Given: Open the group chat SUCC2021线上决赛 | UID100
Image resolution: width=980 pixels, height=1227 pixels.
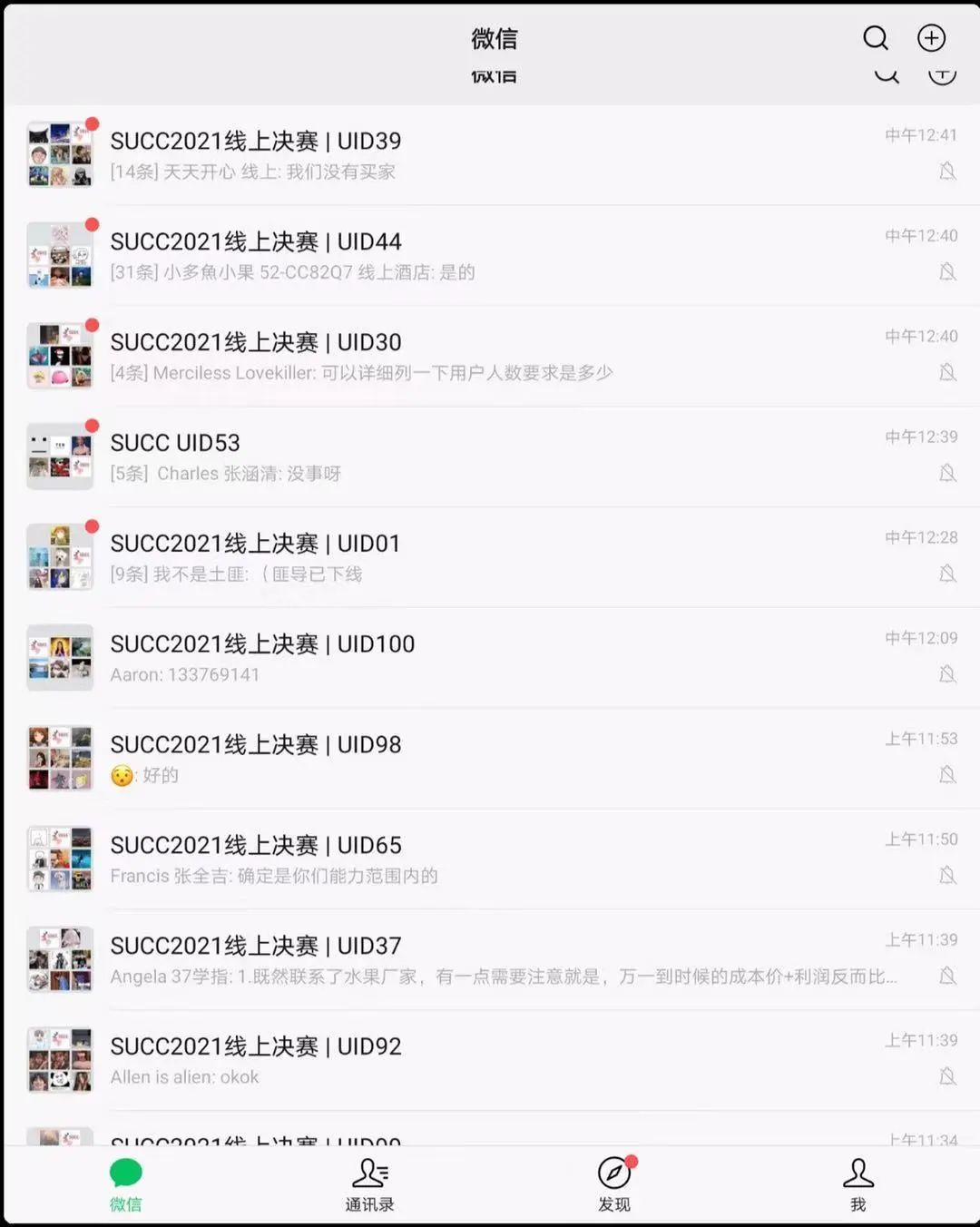Looking at the screenshot, I should [x=490, y=659].
